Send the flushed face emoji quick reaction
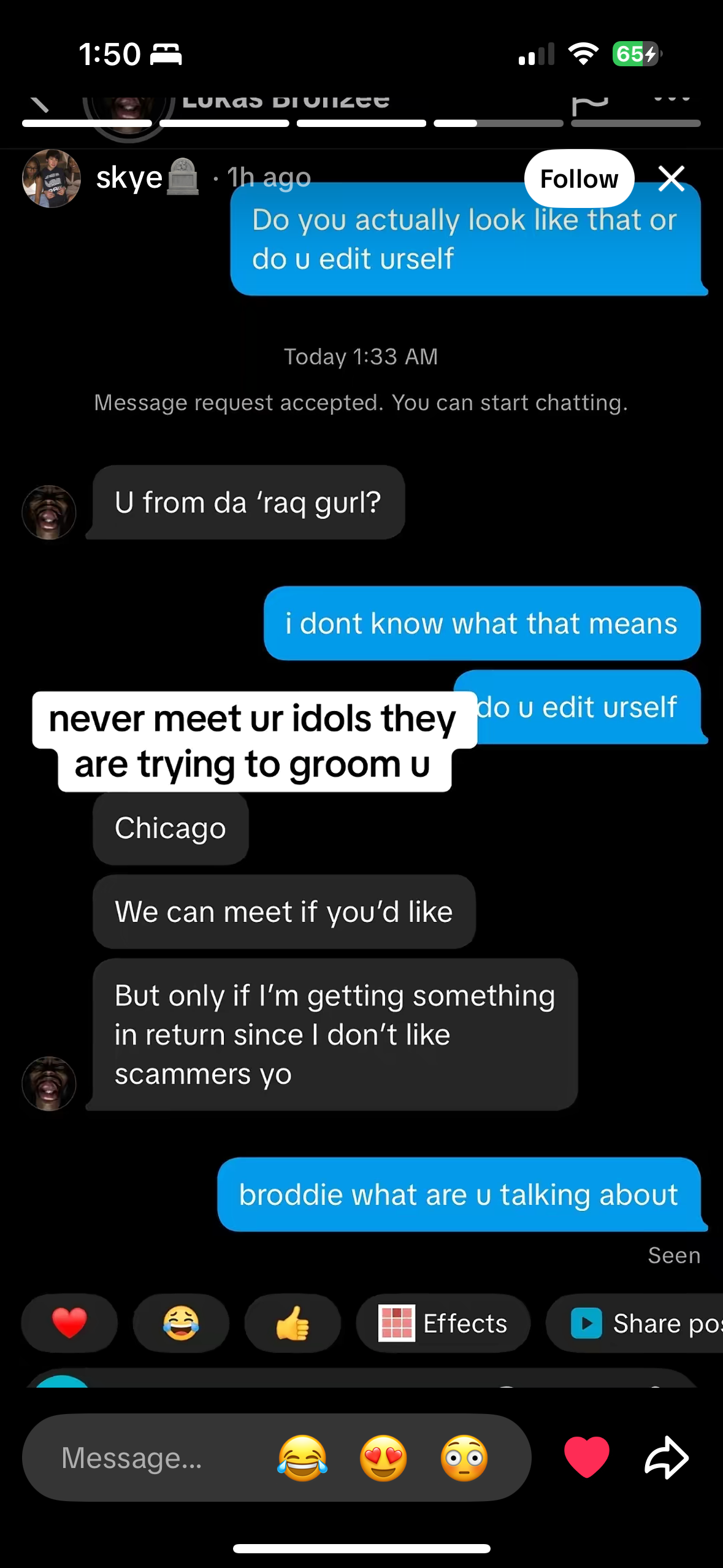Viewport: 723px width, 1568px height. [x=464, y=1458]
